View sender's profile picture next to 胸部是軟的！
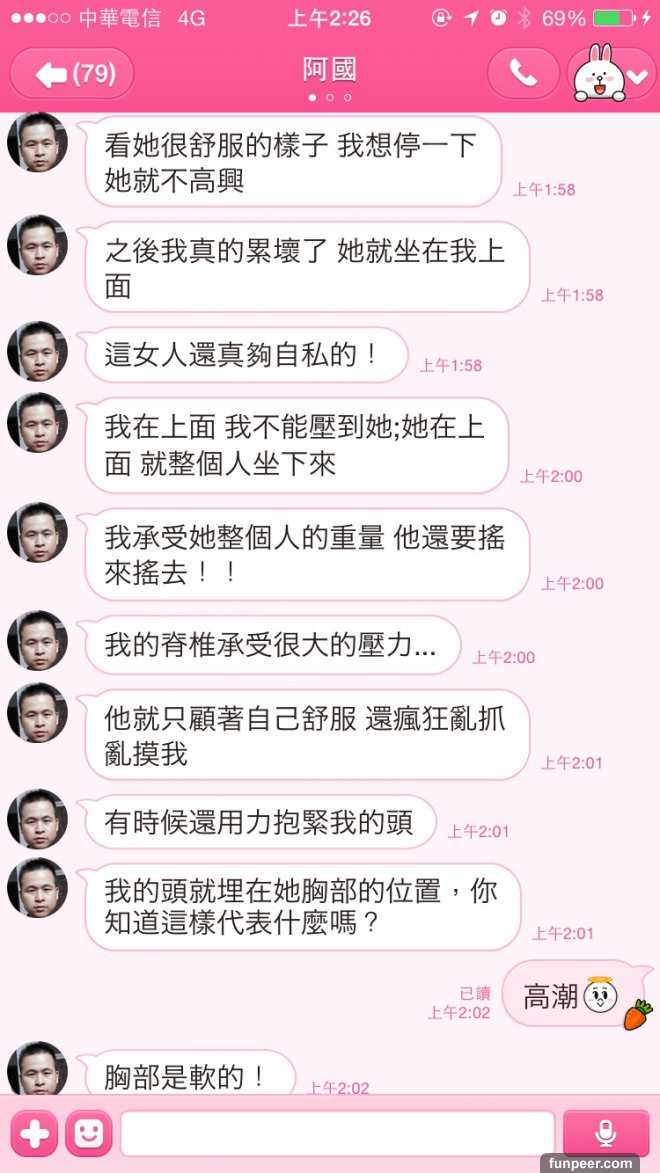660x1173 pixels. [x=37, y=1070]
